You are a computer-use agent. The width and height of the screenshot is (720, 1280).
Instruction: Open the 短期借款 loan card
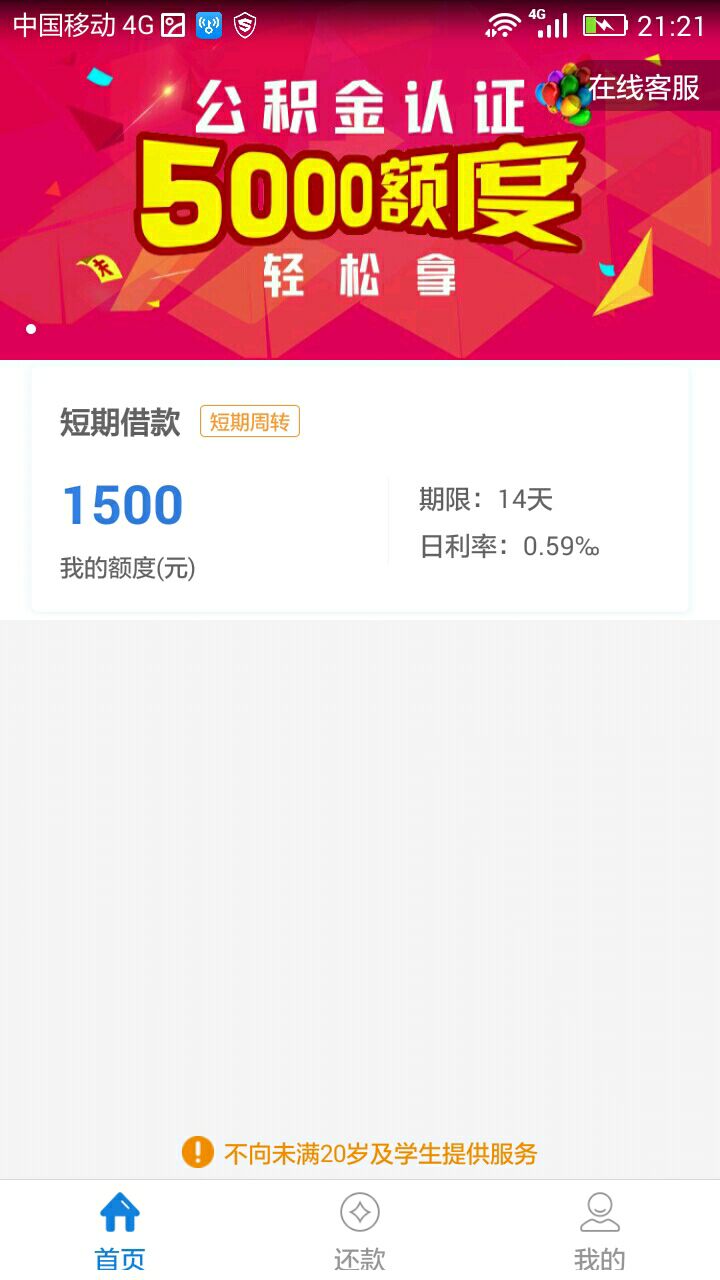pyautogui.click(x=360, y=489)
